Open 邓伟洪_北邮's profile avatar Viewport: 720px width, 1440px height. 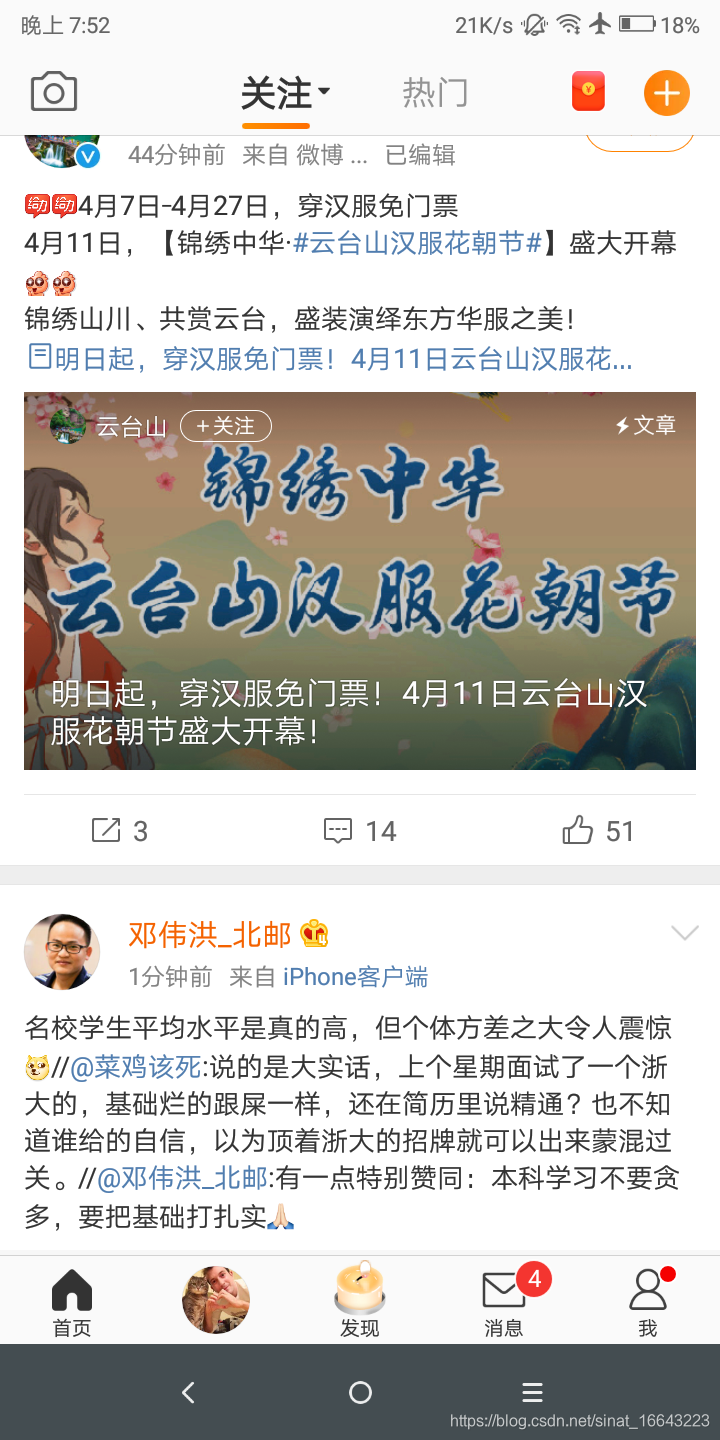62,951
